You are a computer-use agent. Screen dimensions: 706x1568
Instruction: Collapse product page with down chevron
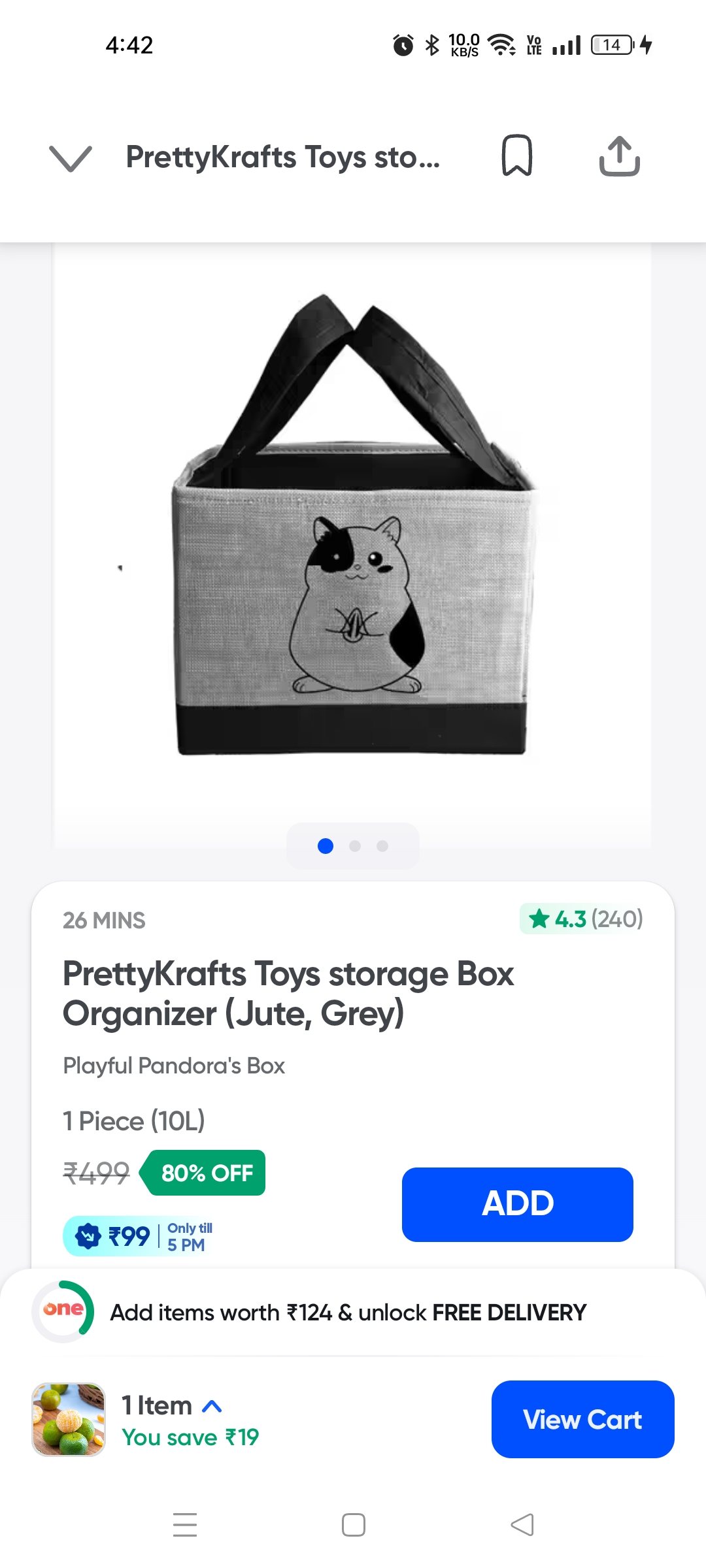[71, 158]
